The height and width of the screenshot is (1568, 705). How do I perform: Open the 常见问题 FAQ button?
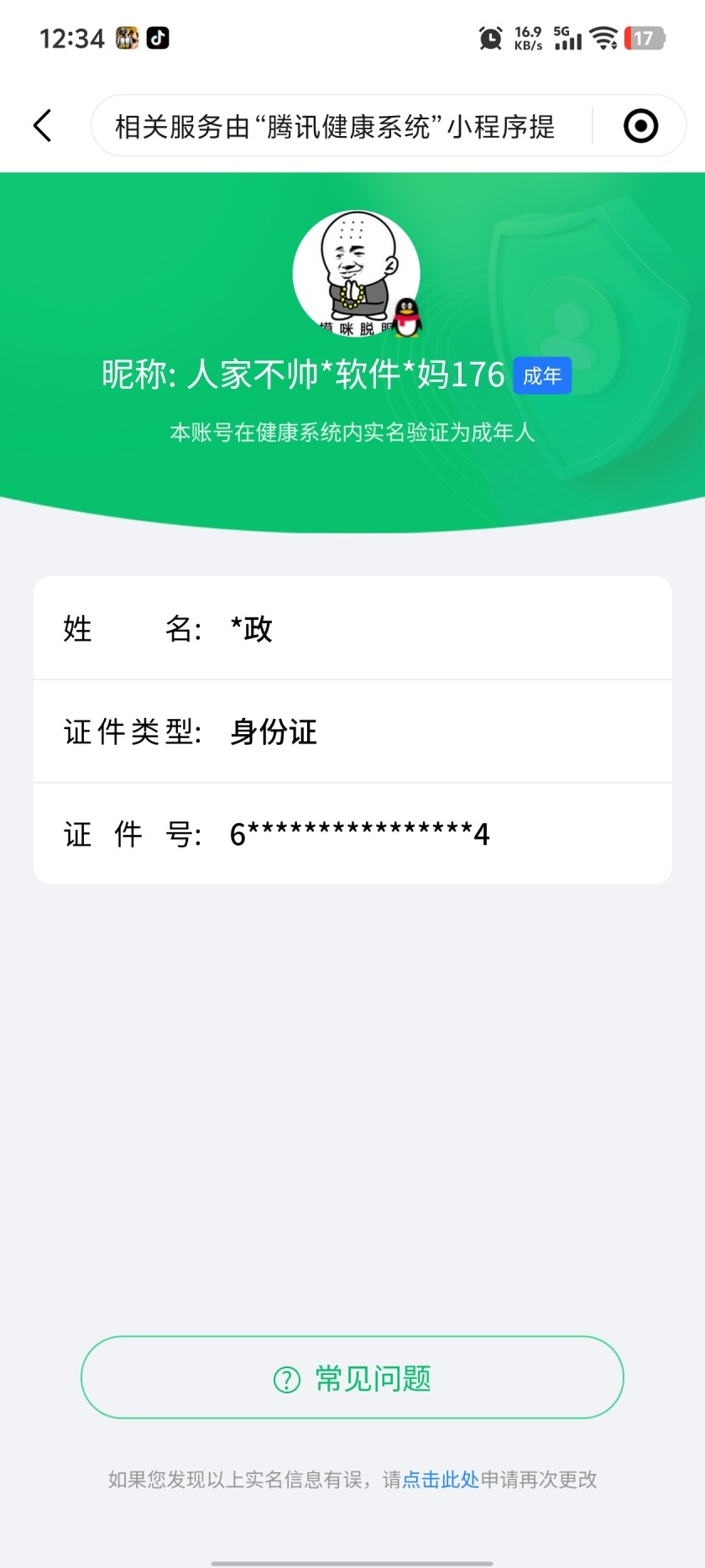point(352,1377)
